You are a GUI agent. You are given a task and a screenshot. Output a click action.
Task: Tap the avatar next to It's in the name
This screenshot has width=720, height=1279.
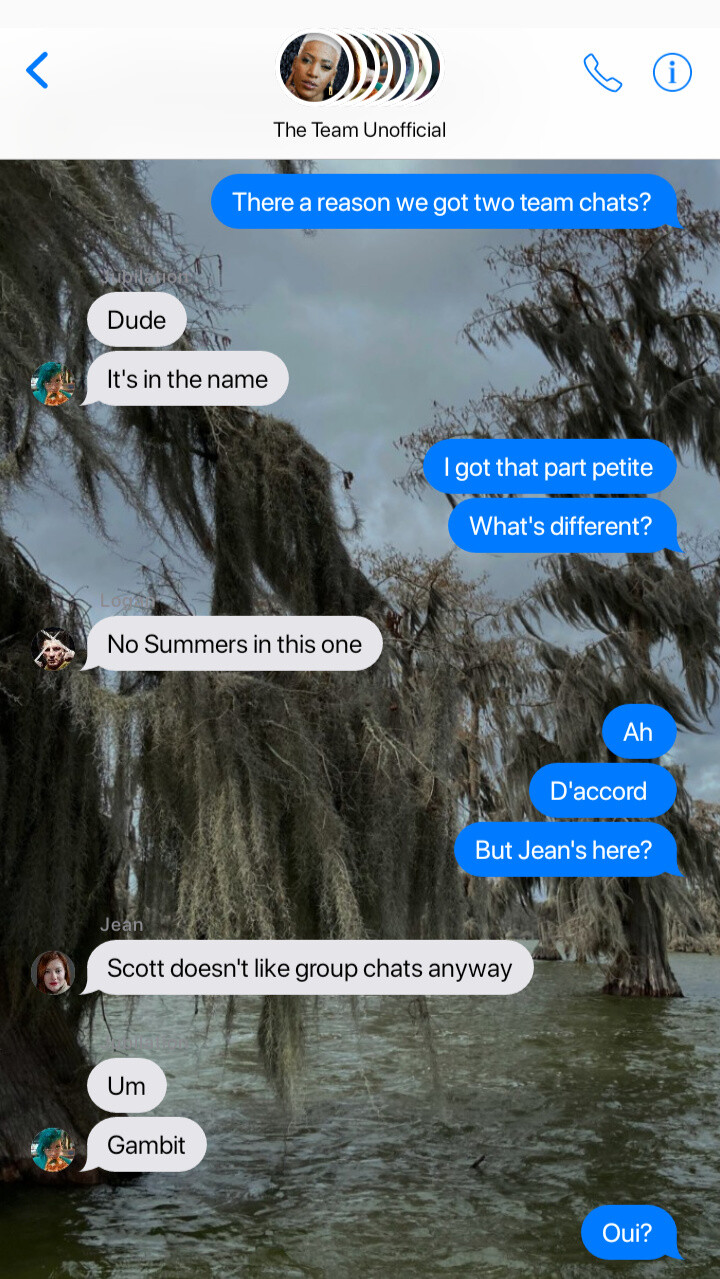pos(53,383)
